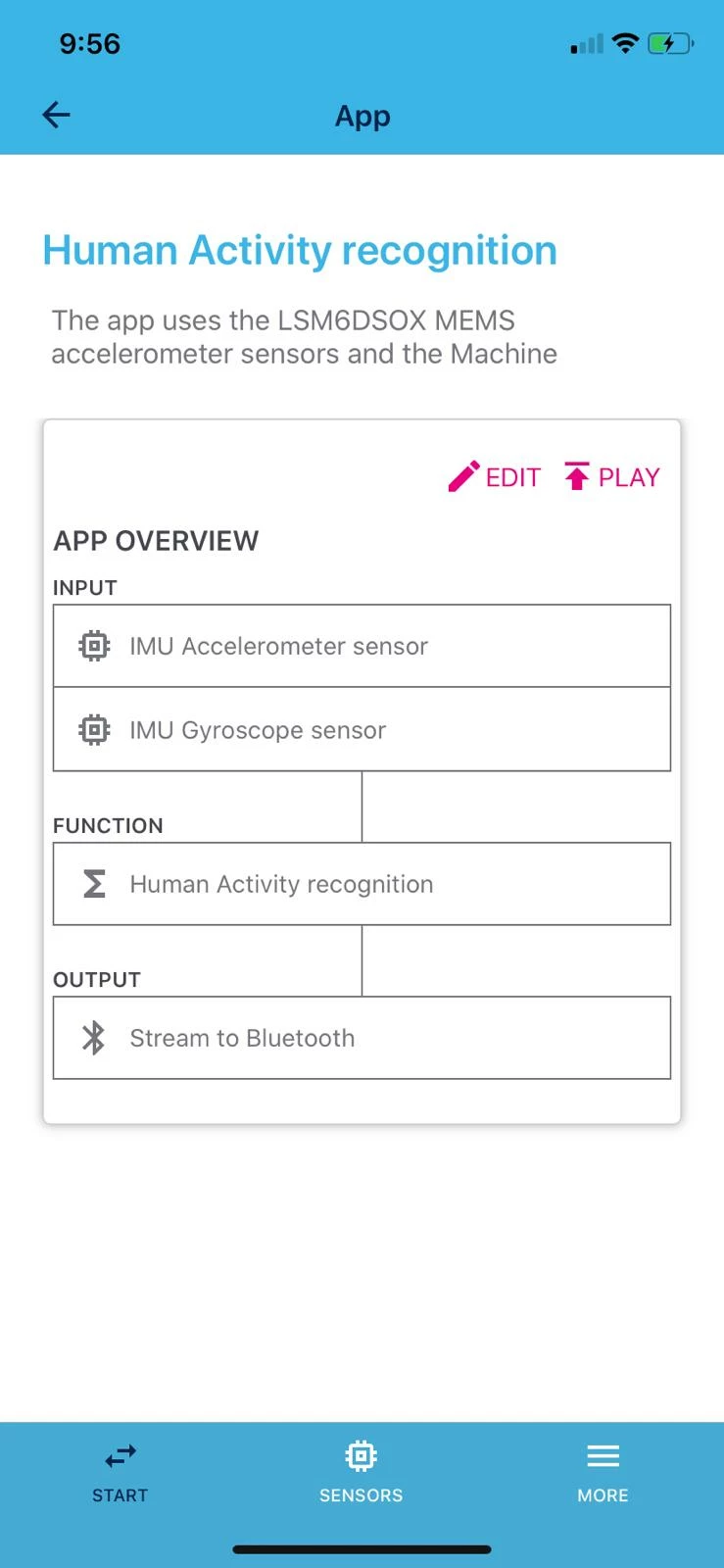Open the SENSORS tab
The width and height of the screenshot is (724, 1568).
point(362,1473)
